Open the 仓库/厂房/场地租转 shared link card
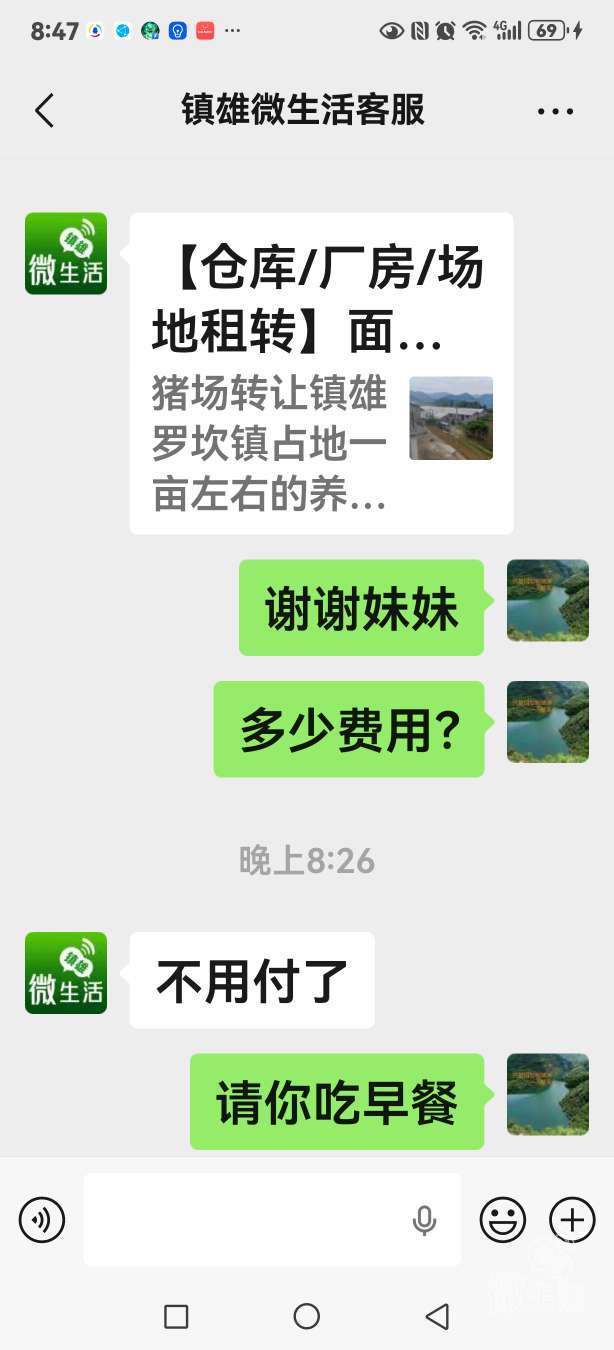This screenshot has width=614, height=1350. click(321, 373)
